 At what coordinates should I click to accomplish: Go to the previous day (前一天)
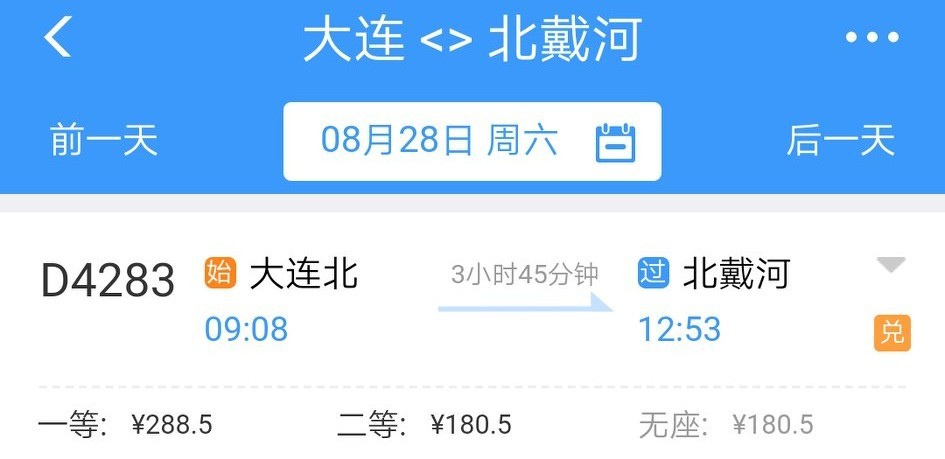click(104, 141)
